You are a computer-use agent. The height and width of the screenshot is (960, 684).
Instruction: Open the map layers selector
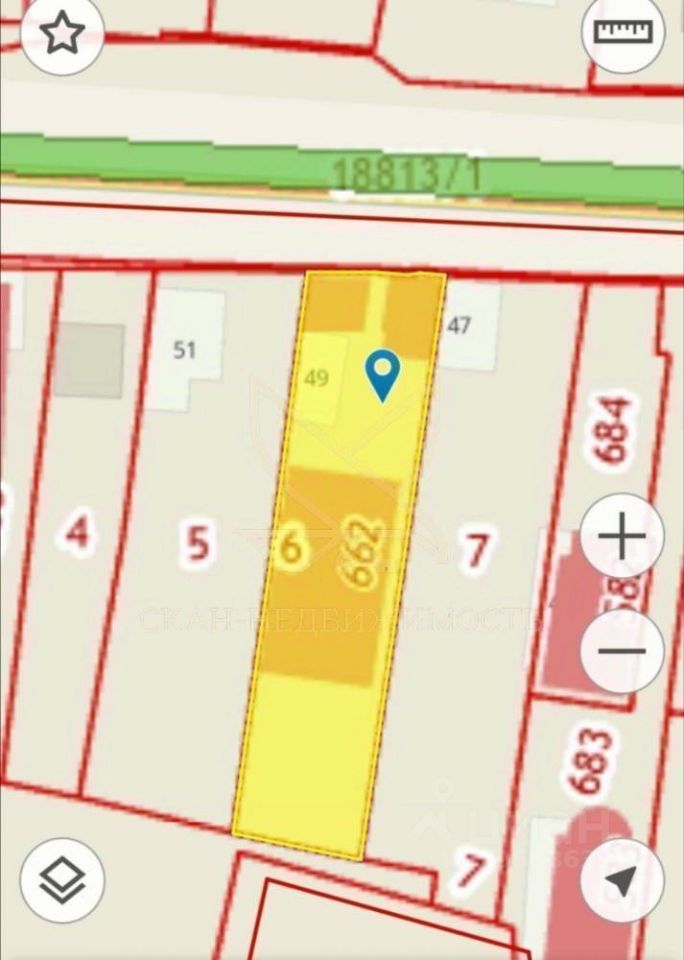(x=62, y=880)
